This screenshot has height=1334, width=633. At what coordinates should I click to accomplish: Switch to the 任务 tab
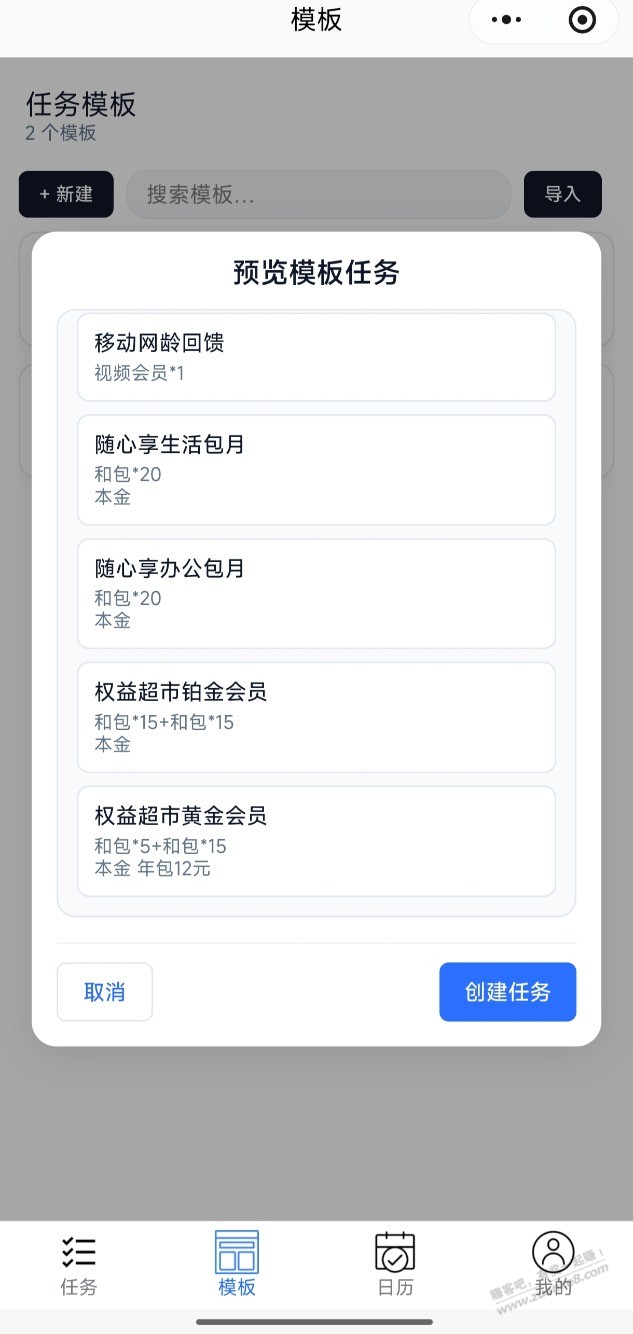pyautogui.click(x=79, y=1265)
